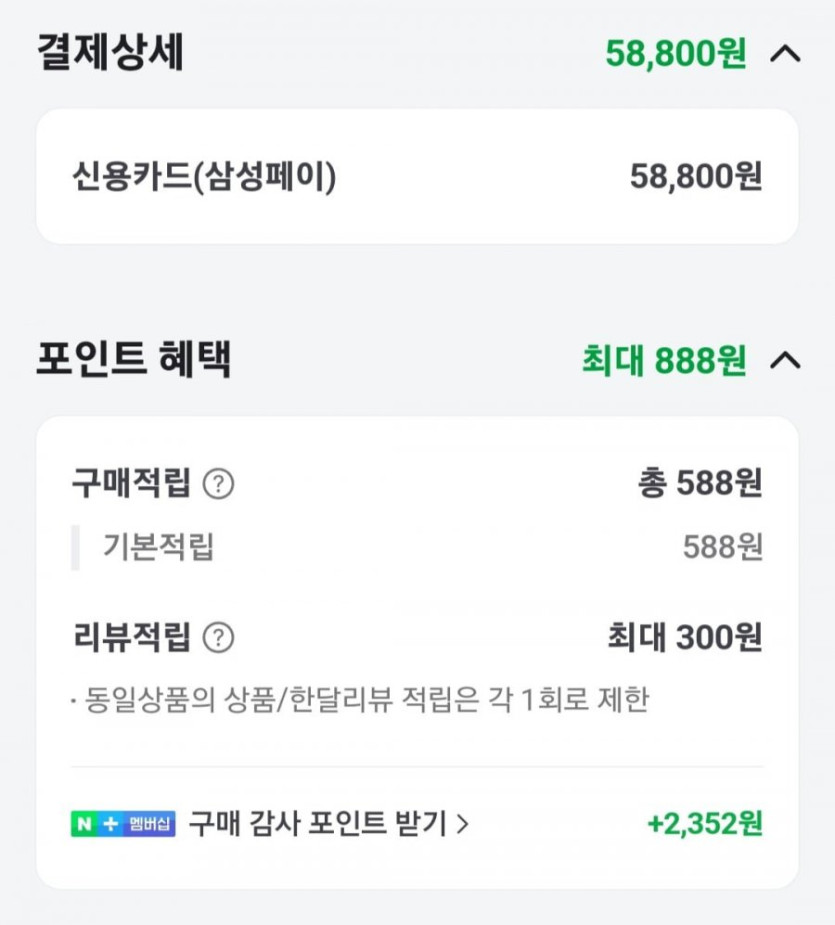Collapse the 포인트 혜택 section

point(786,360)
